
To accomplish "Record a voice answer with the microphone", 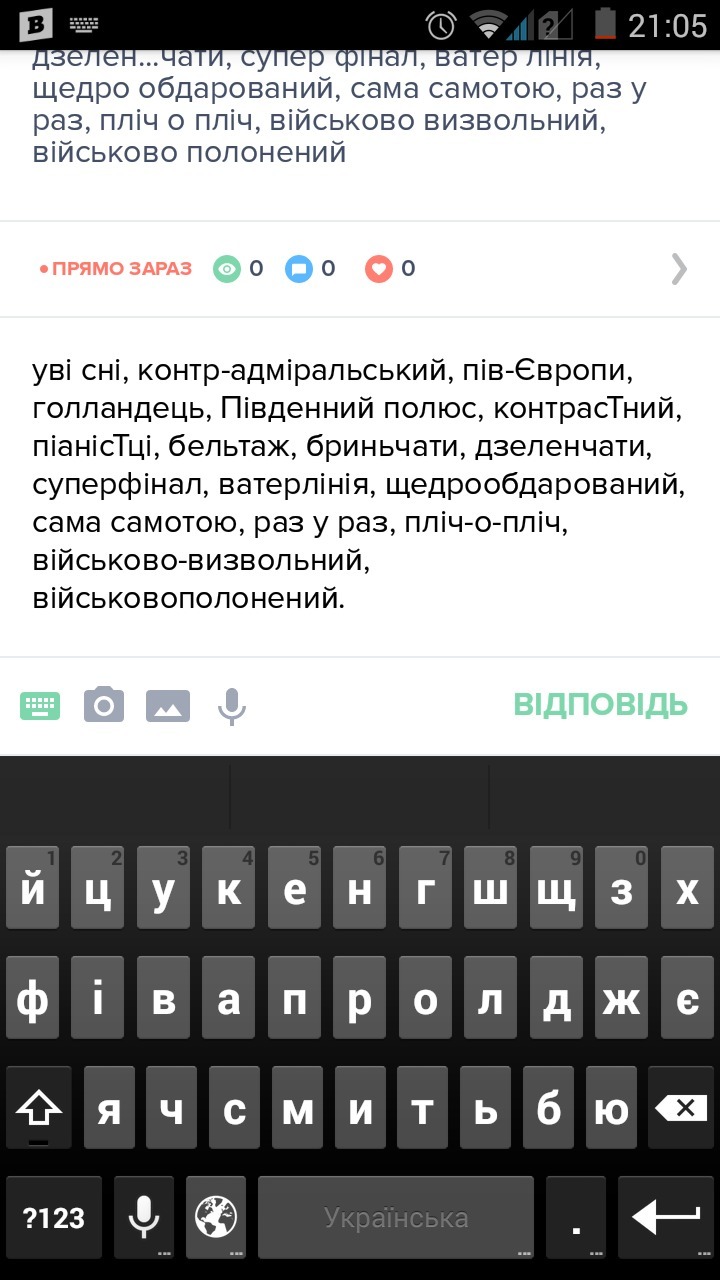I will [232, 706].
